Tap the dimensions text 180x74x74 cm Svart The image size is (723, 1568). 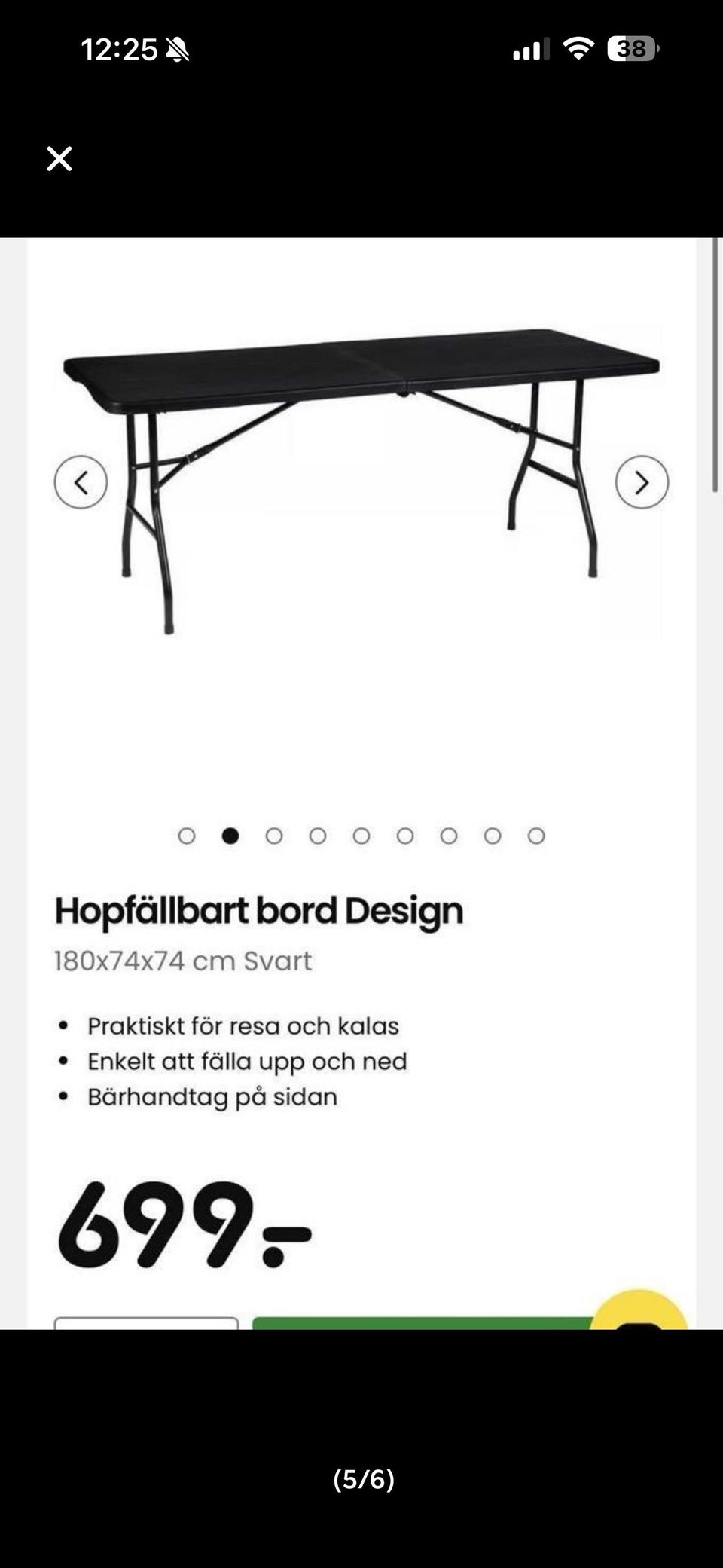click(x=183, y=961)
